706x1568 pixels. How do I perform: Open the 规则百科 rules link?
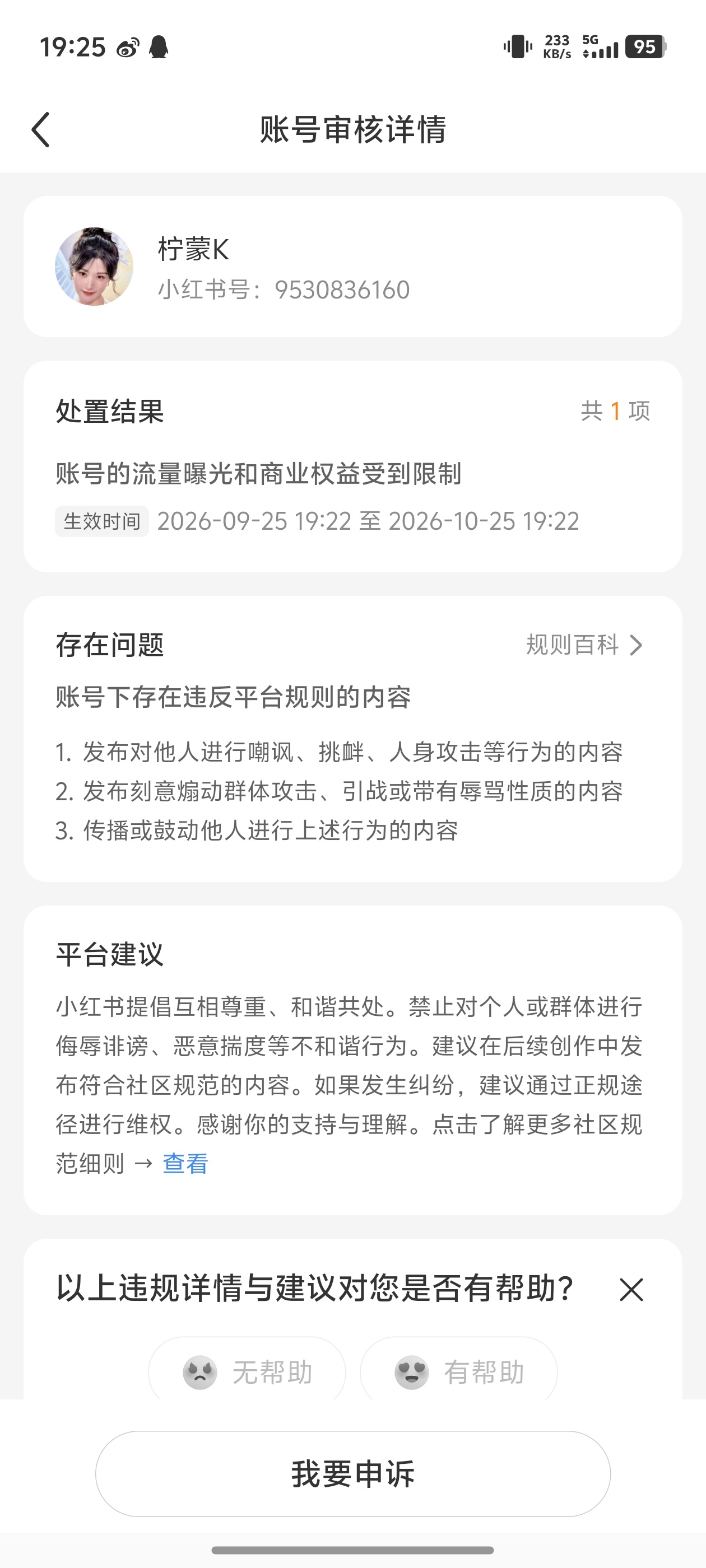click(x=584, y=645)
